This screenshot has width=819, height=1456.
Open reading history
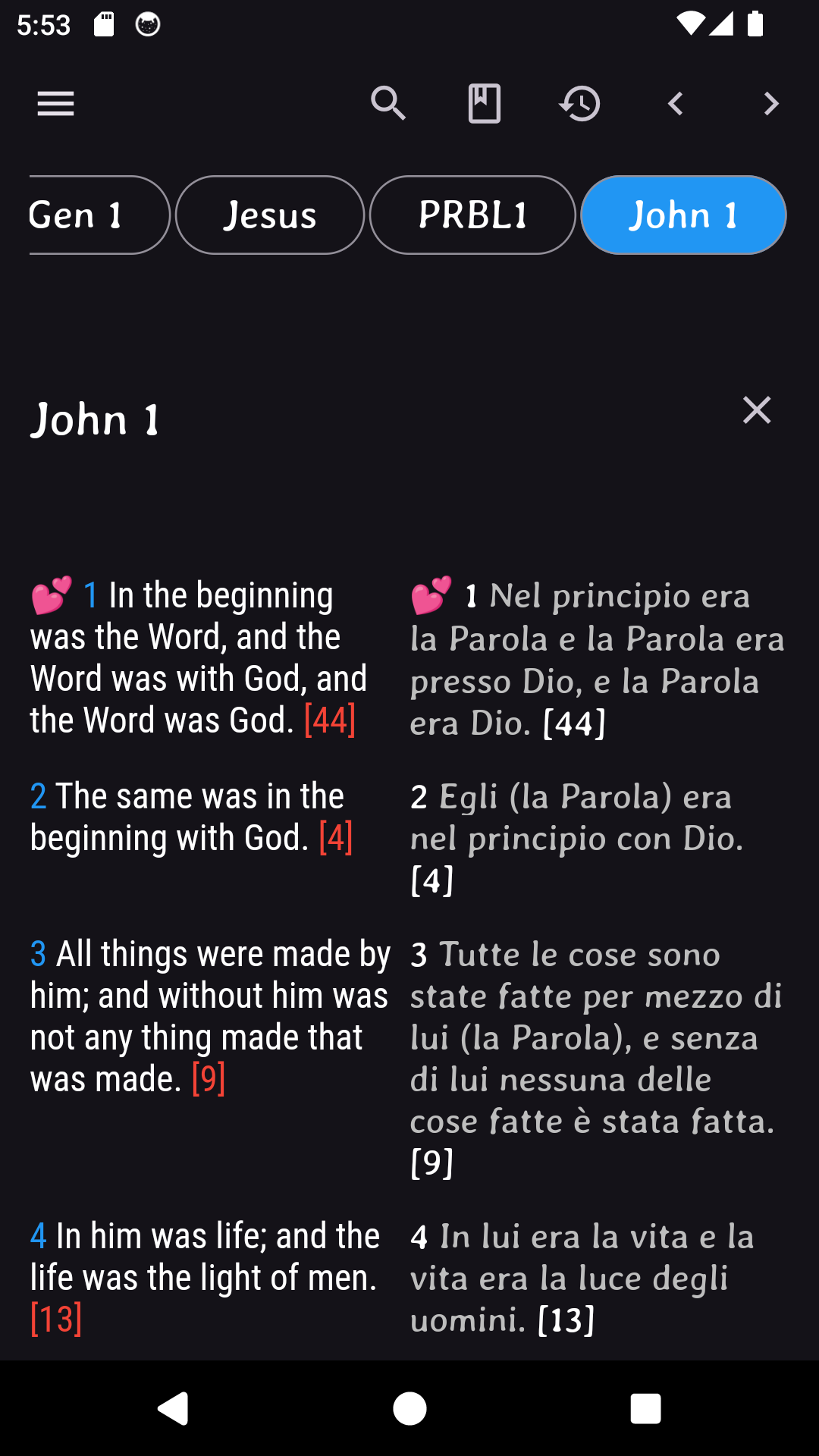pyautogui.click(x=580, y=104)
